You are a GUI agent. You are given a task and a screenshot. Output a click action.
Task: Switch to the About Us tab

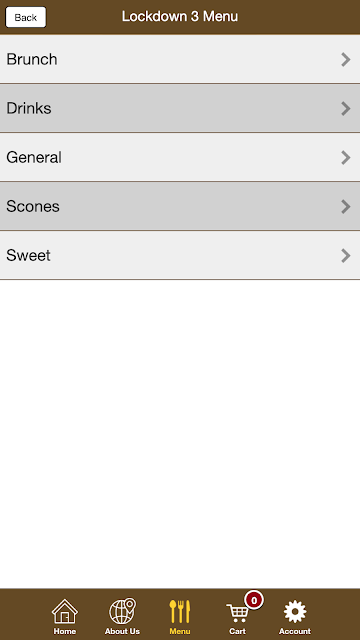(x=122, y=616)
